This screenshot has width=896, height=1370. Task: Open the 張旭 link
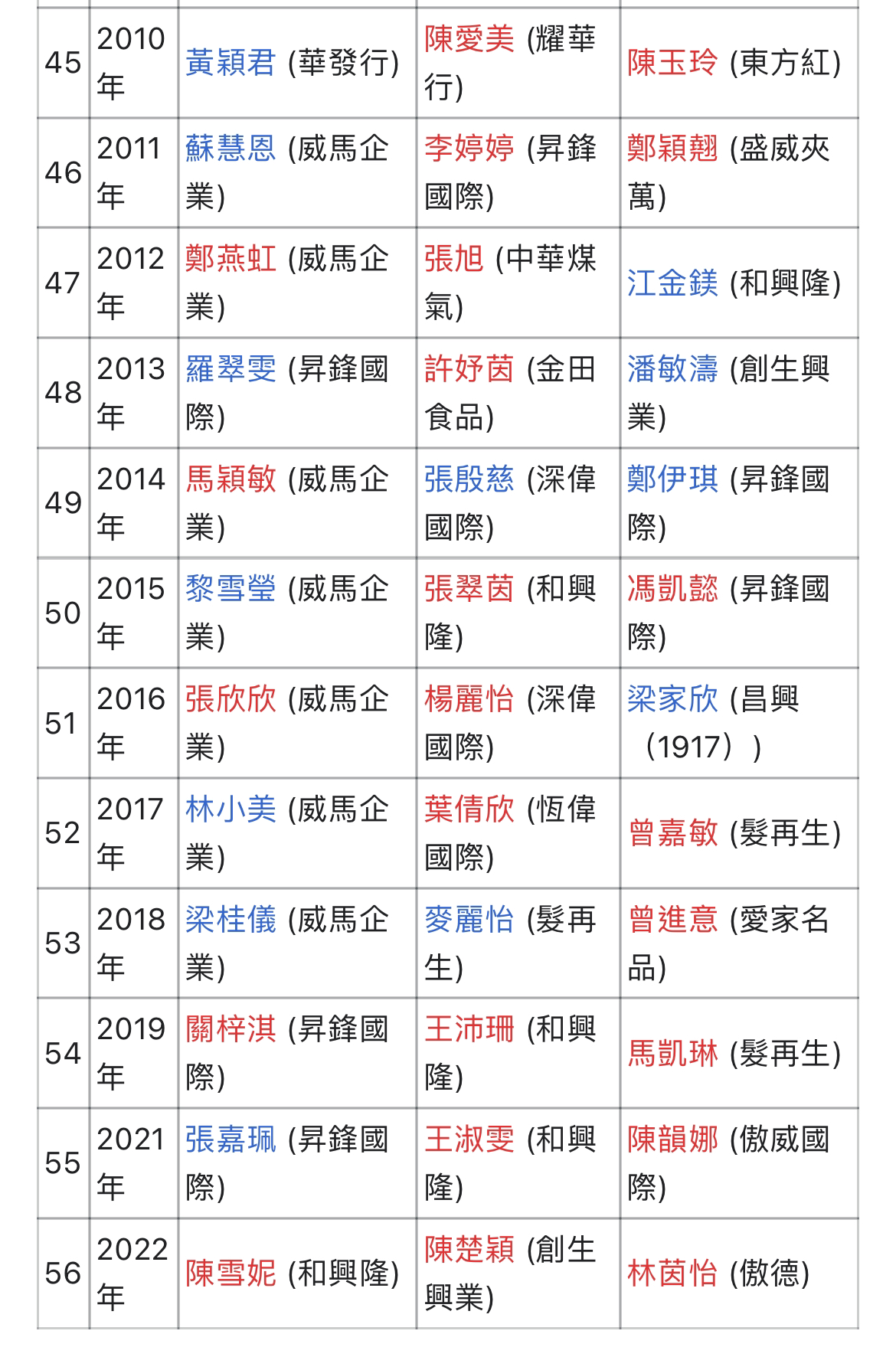(453, 259)
